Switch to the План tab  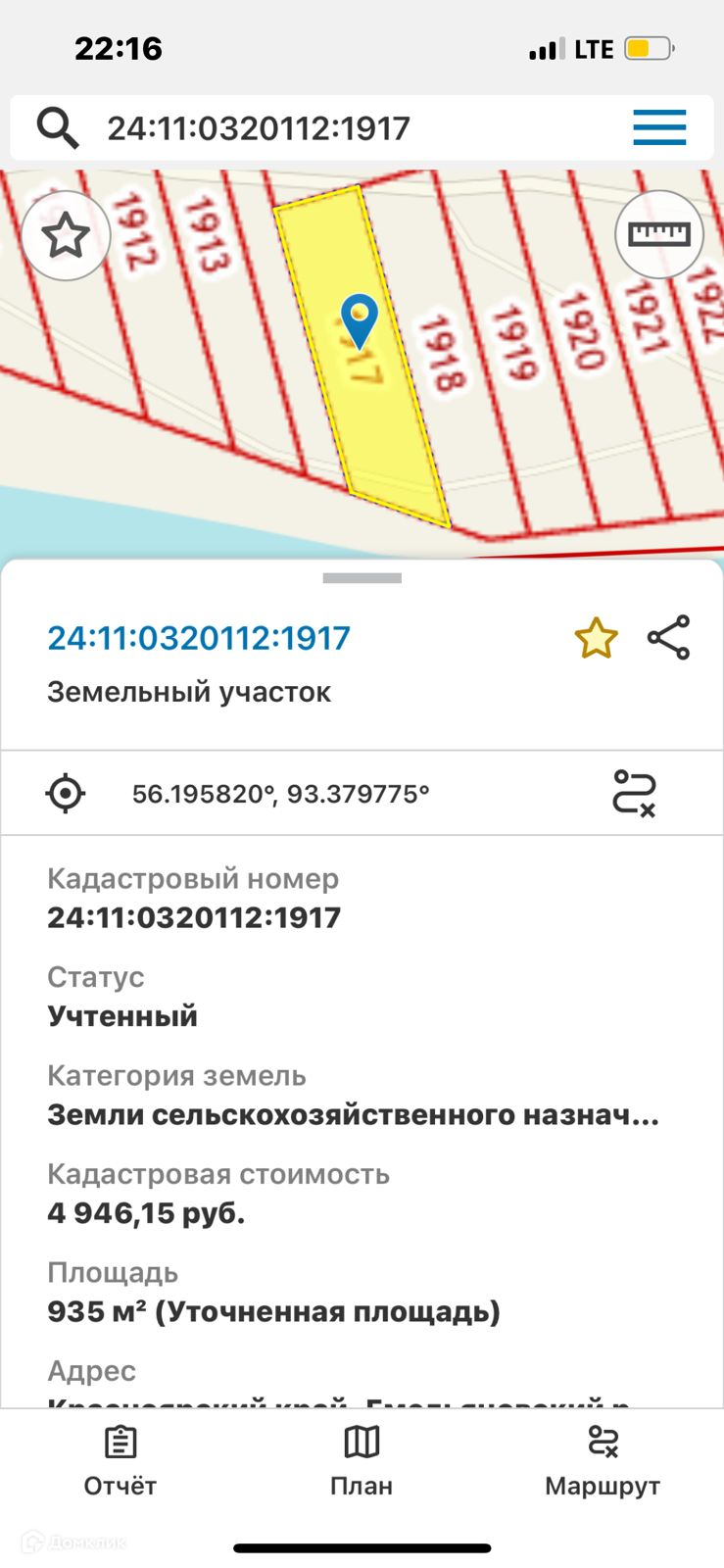(x=362, y=1461)
